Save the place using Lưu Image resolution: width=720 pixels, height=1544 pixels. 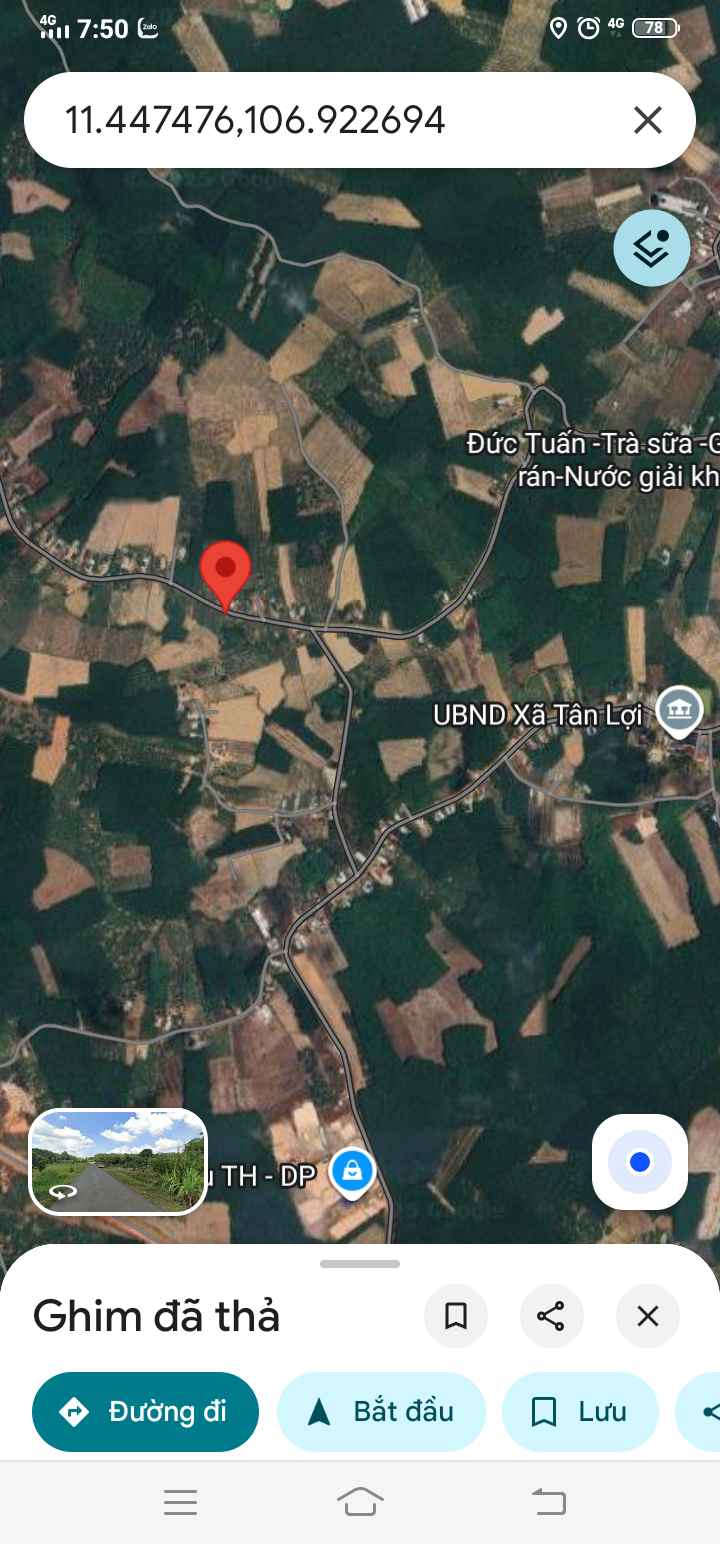pos(580,1412)
